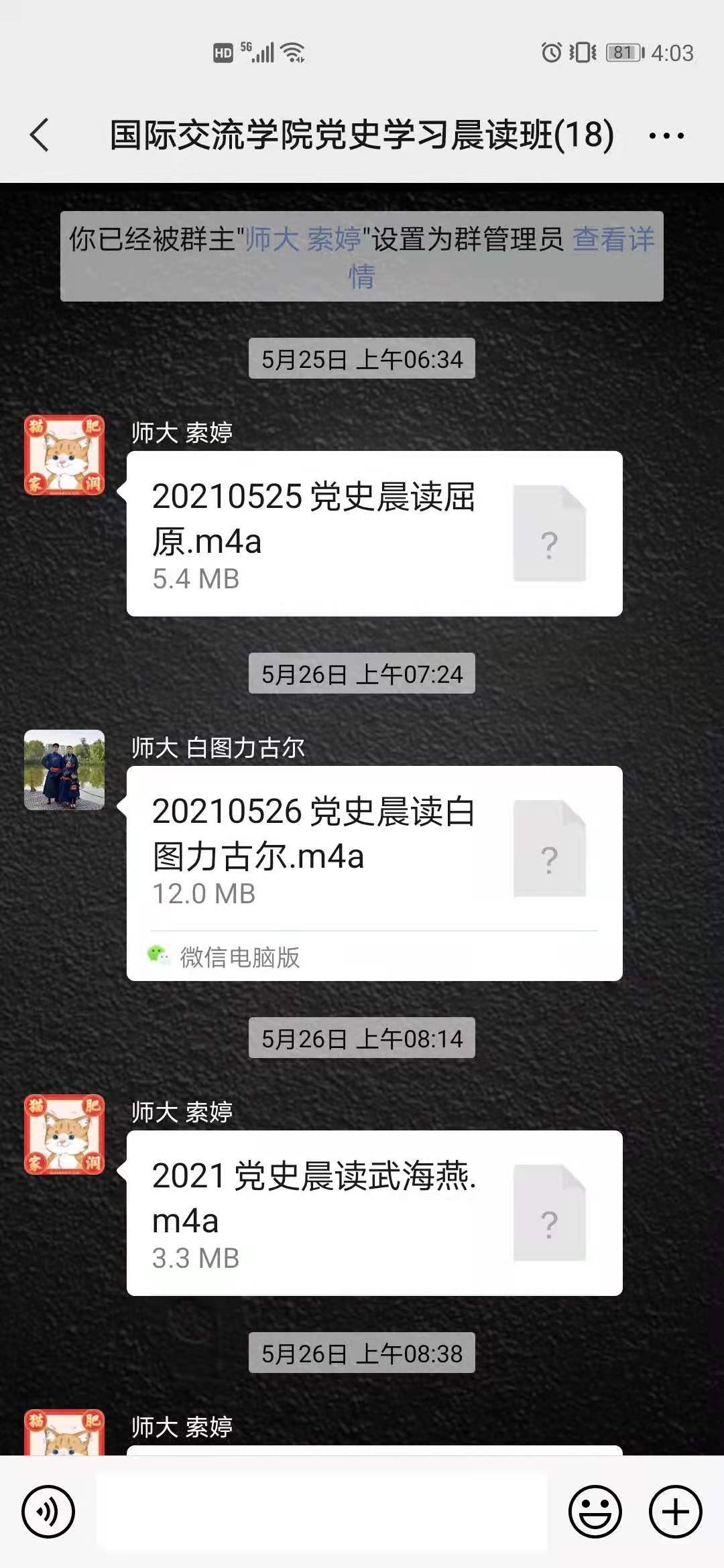View 师大 白图力古尔's profile avatar

pos(64,770)
